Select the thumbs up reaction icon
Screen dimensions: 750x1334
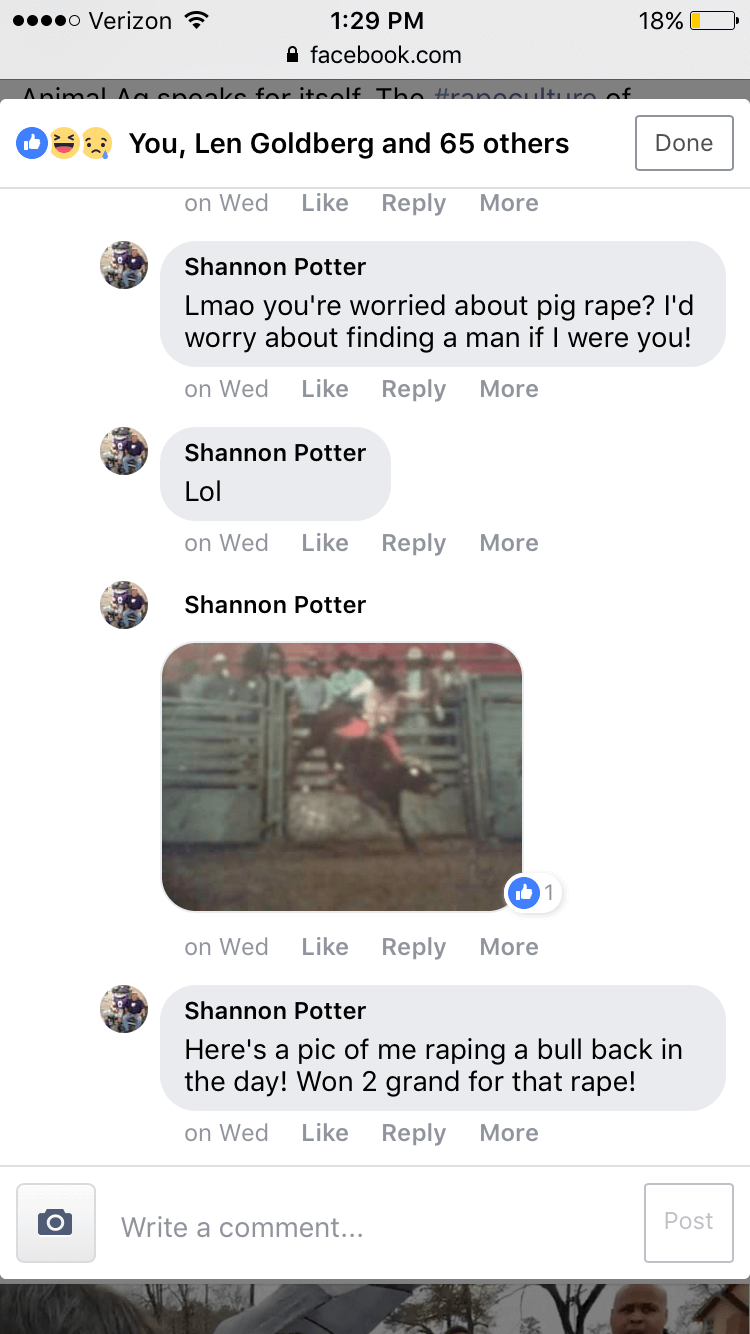pos(31,143)
